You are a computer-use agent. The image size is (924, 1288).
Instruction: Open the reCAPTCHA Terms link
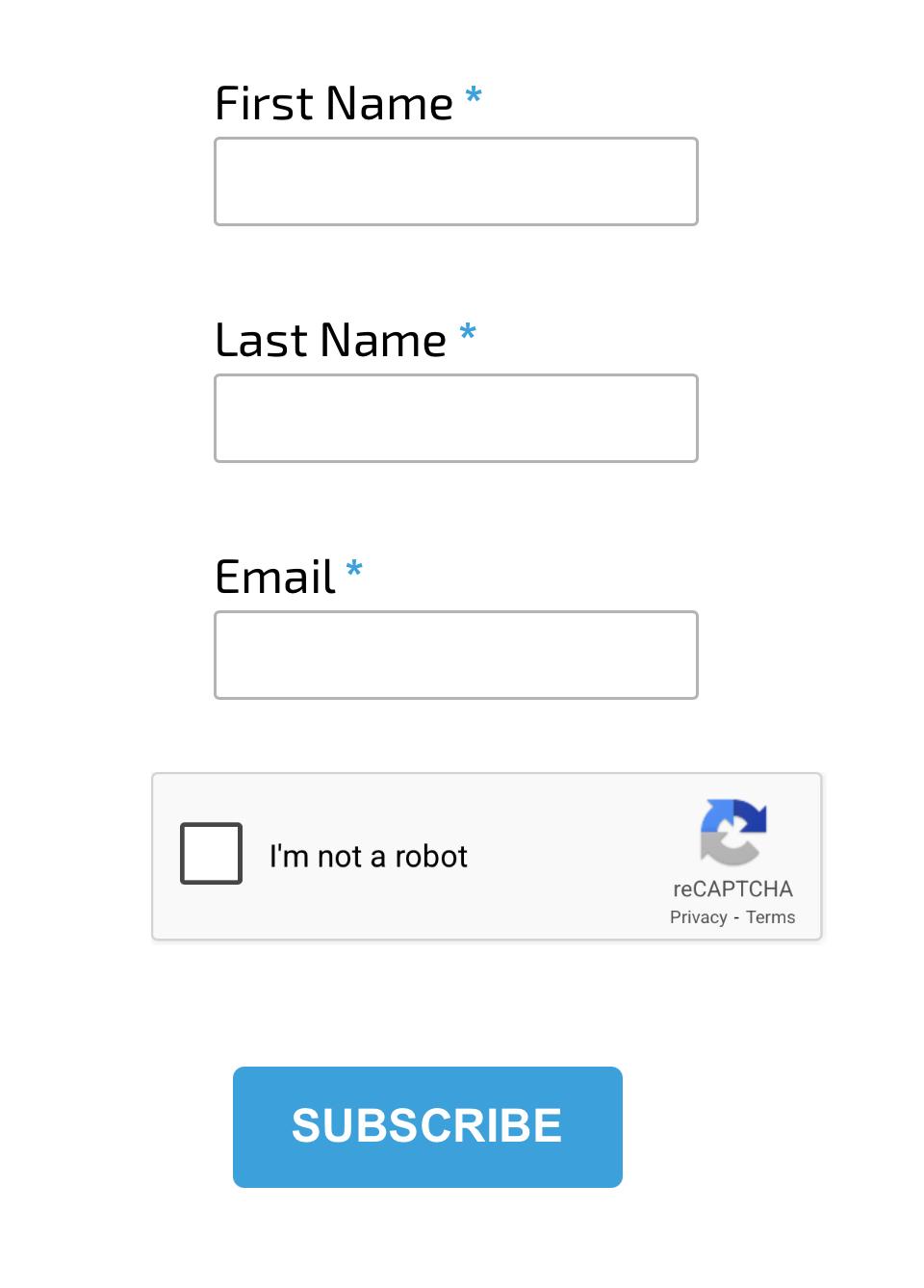(x=770, y=917)
